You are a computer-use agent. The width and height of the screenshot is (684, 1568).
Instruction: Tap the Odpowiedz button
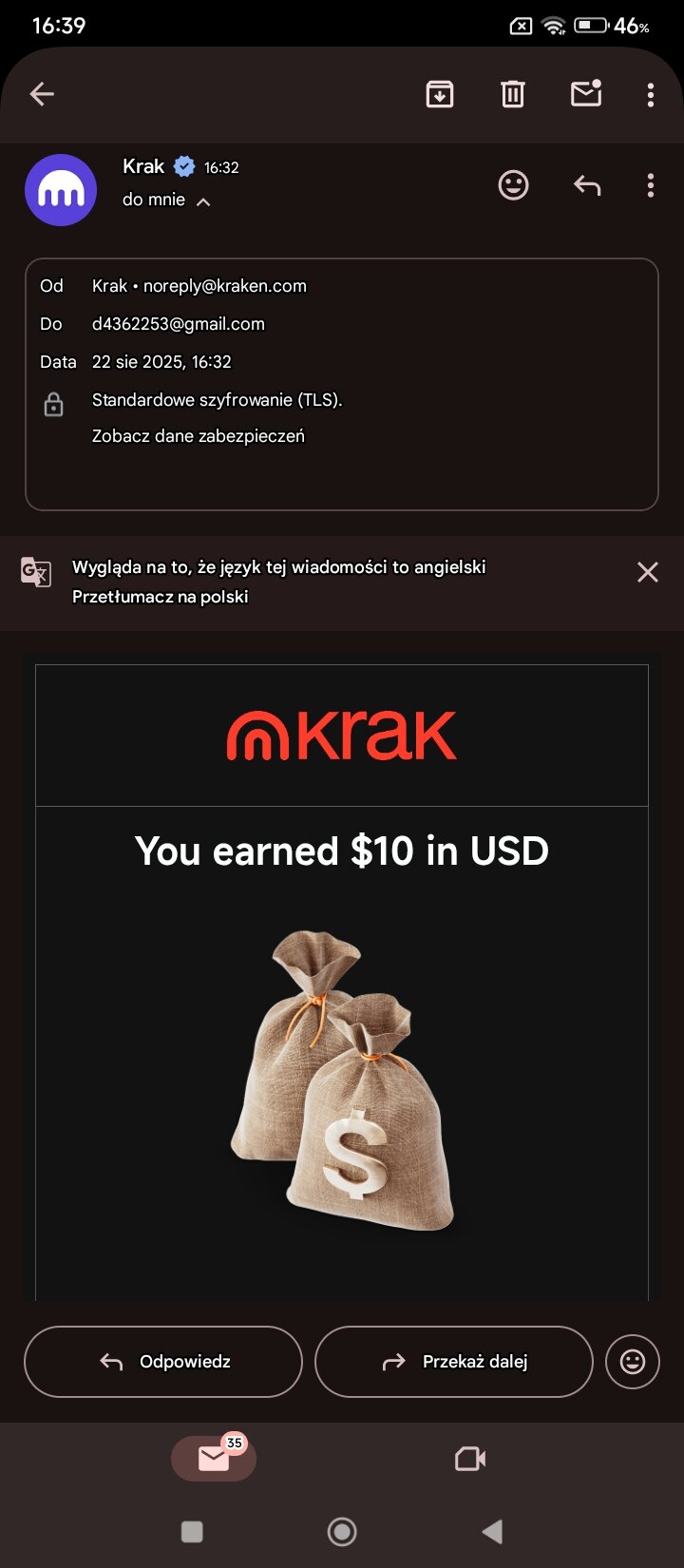(x=163, y=1362)
